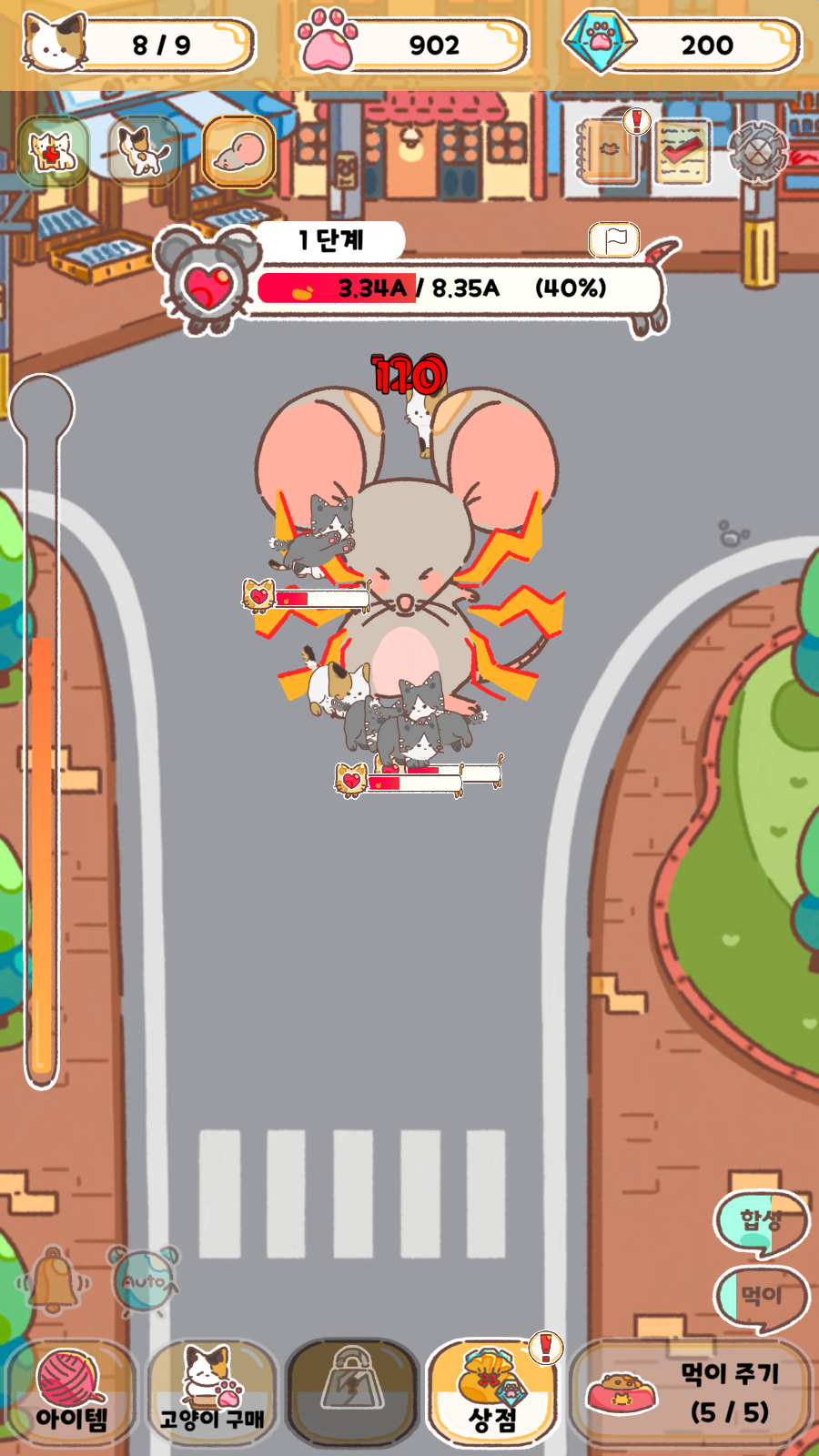The image size is (819, 1456).
Task: Open the gear settings icon
Action: [x=758, y=153]
